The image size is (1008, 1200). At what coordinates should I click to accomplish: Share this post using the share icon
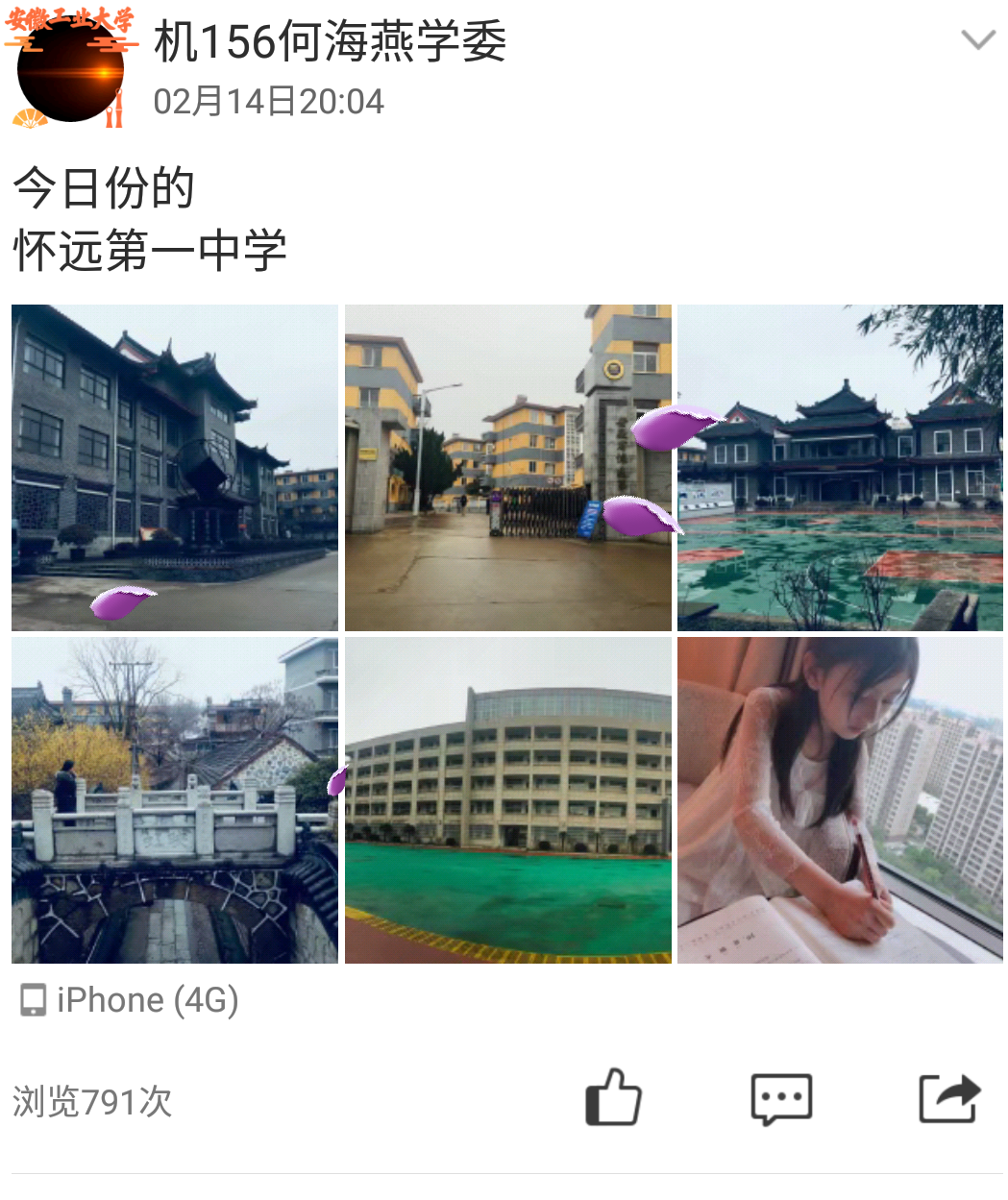[x=949, y=1098]
